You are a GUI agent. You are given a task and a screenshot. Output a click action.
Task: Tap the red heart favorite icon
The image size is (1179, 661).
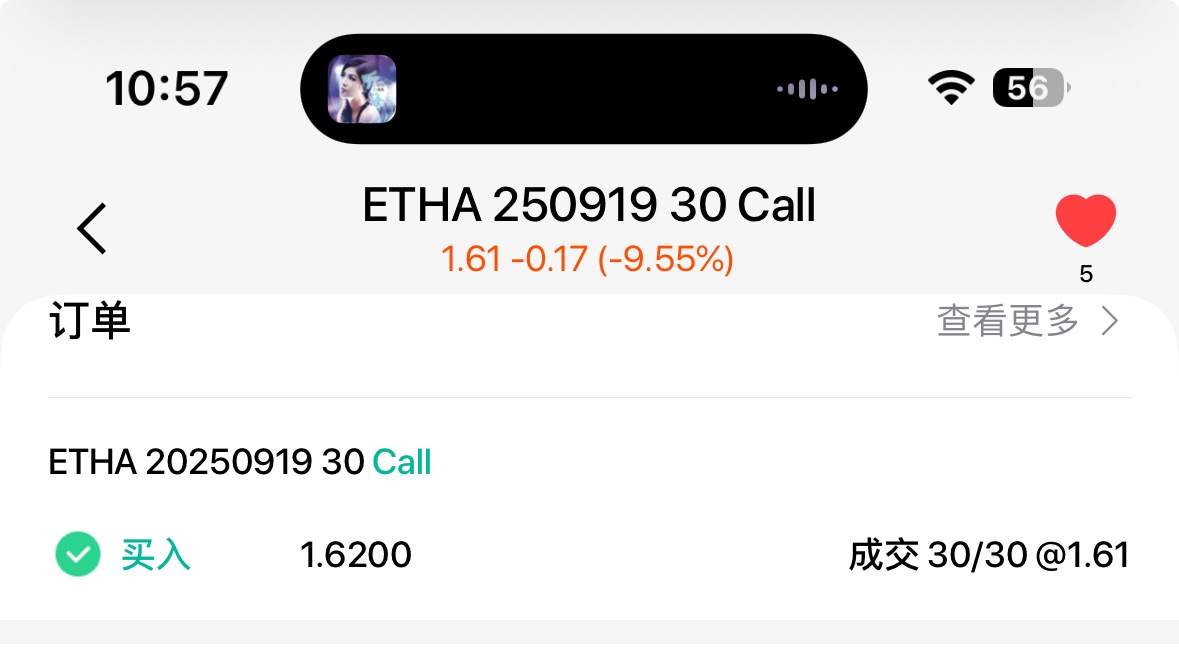coord(1085,221)
